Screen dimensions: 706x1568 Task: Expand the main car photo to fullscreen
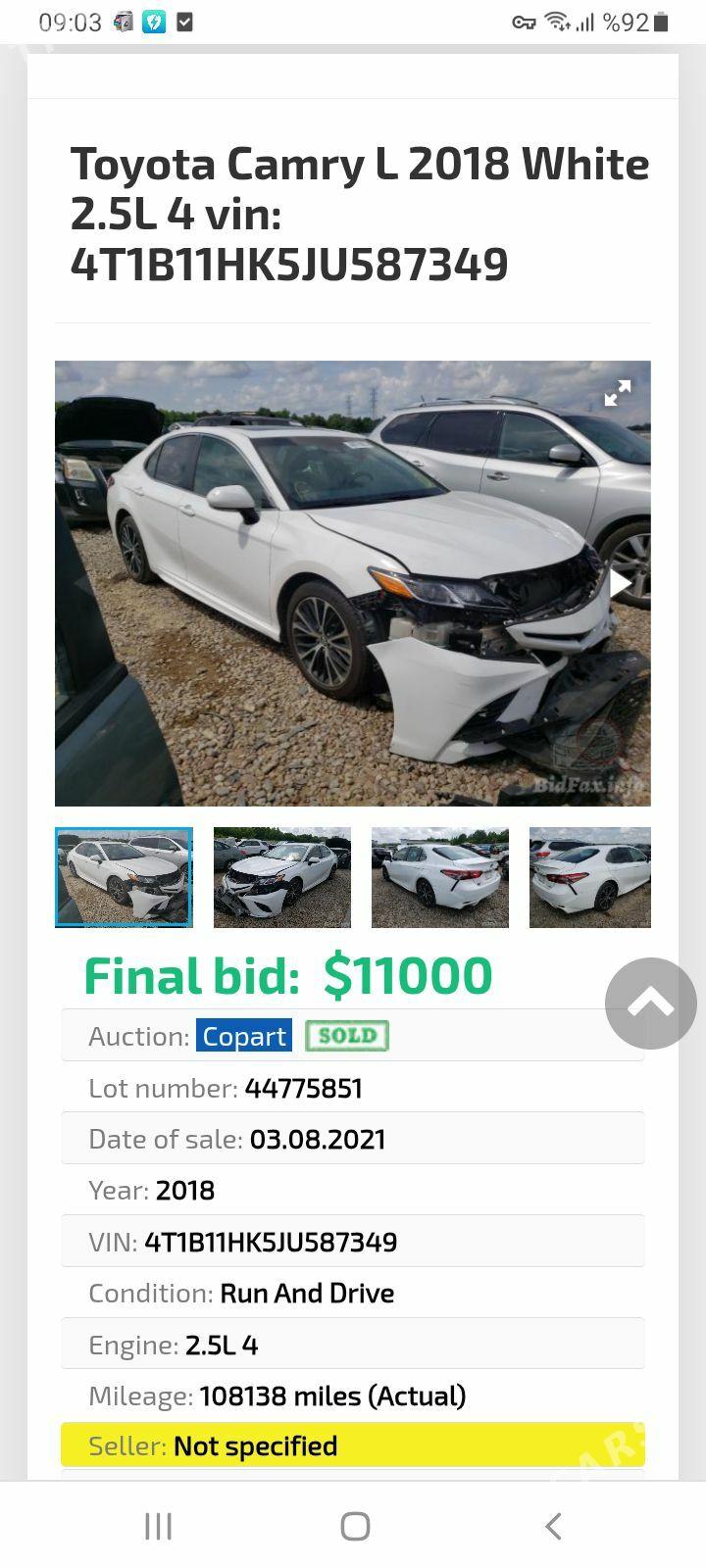(x=617, y=394)
